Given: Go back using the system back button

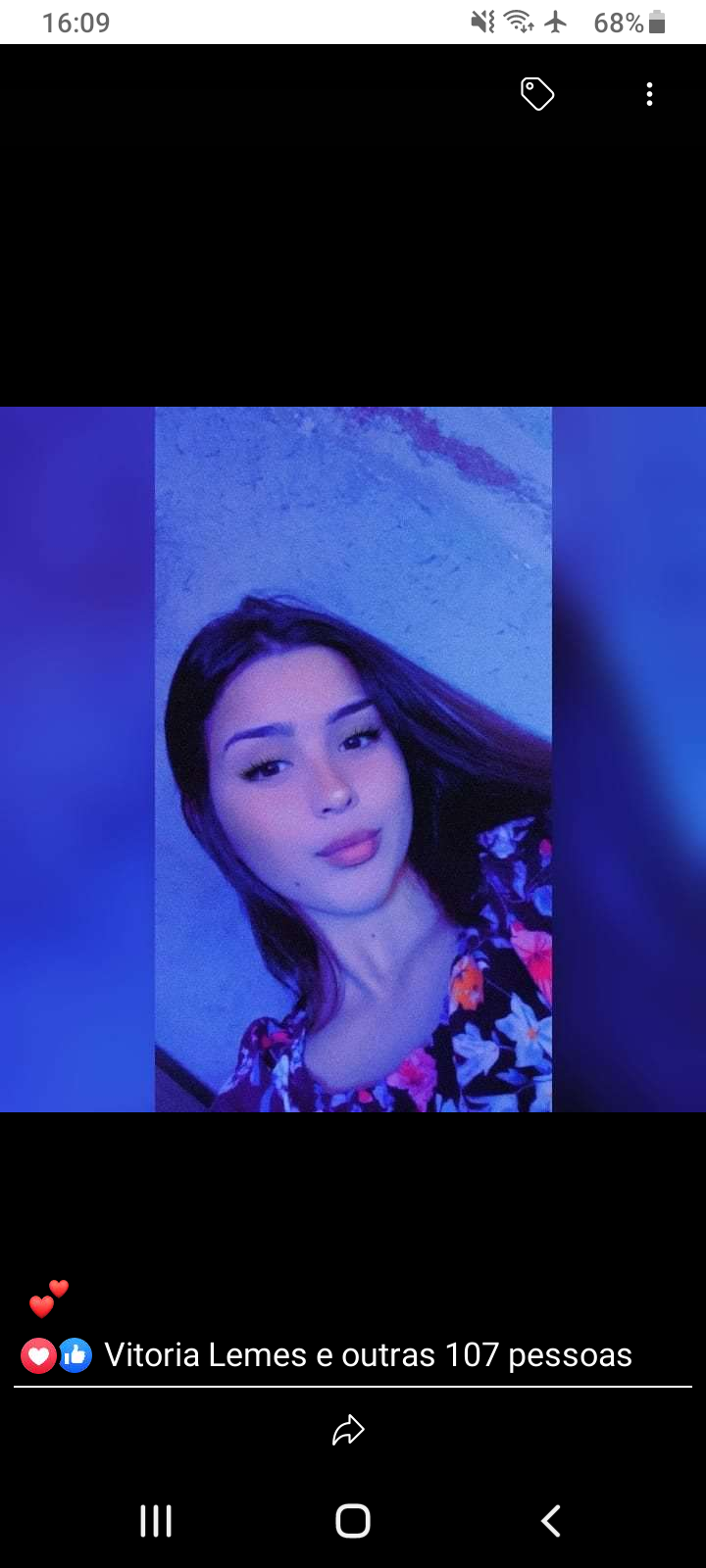Looking at the screenshot, I should tap(551, 1520).
